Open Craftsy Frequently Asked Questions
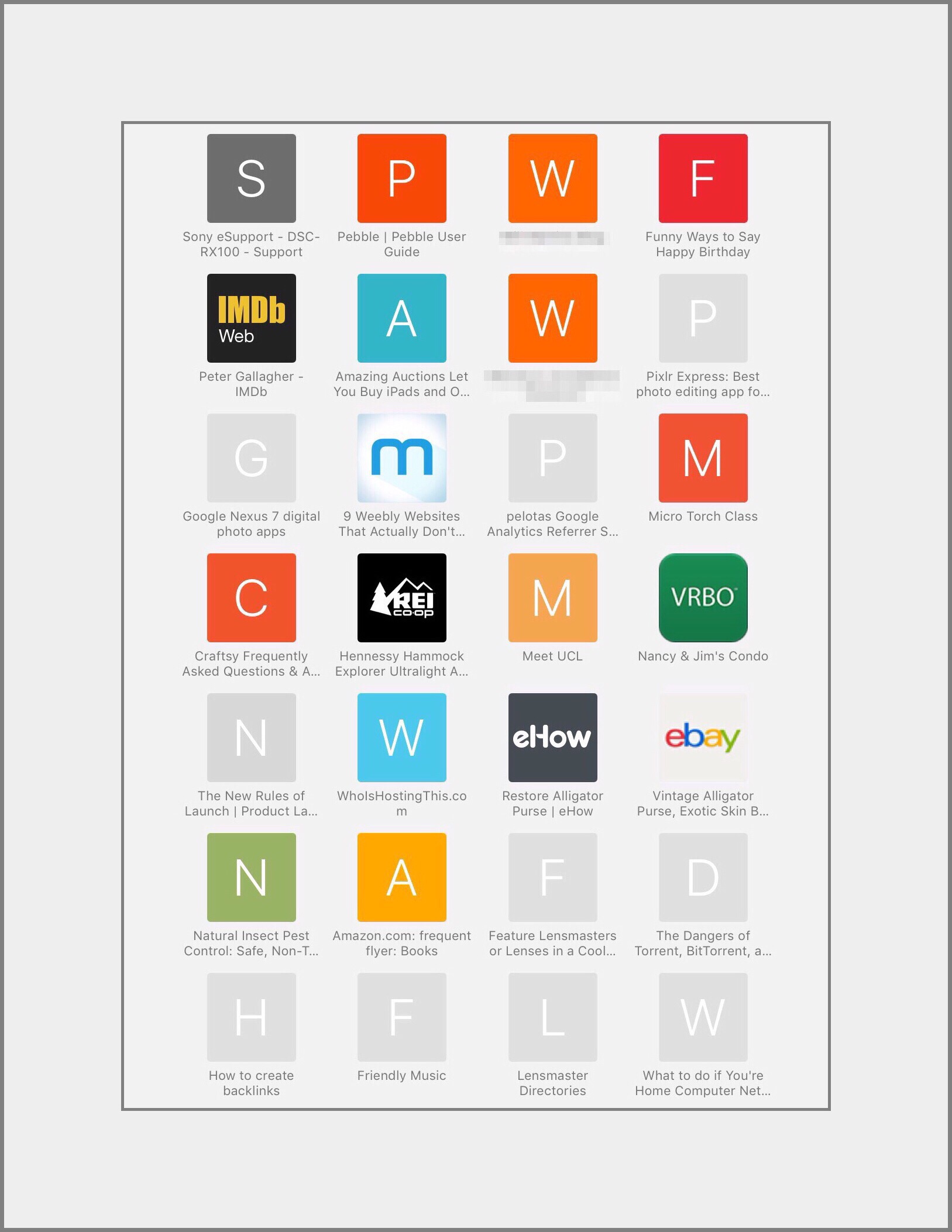This screenshot has height=1232, width=952. 251,598
